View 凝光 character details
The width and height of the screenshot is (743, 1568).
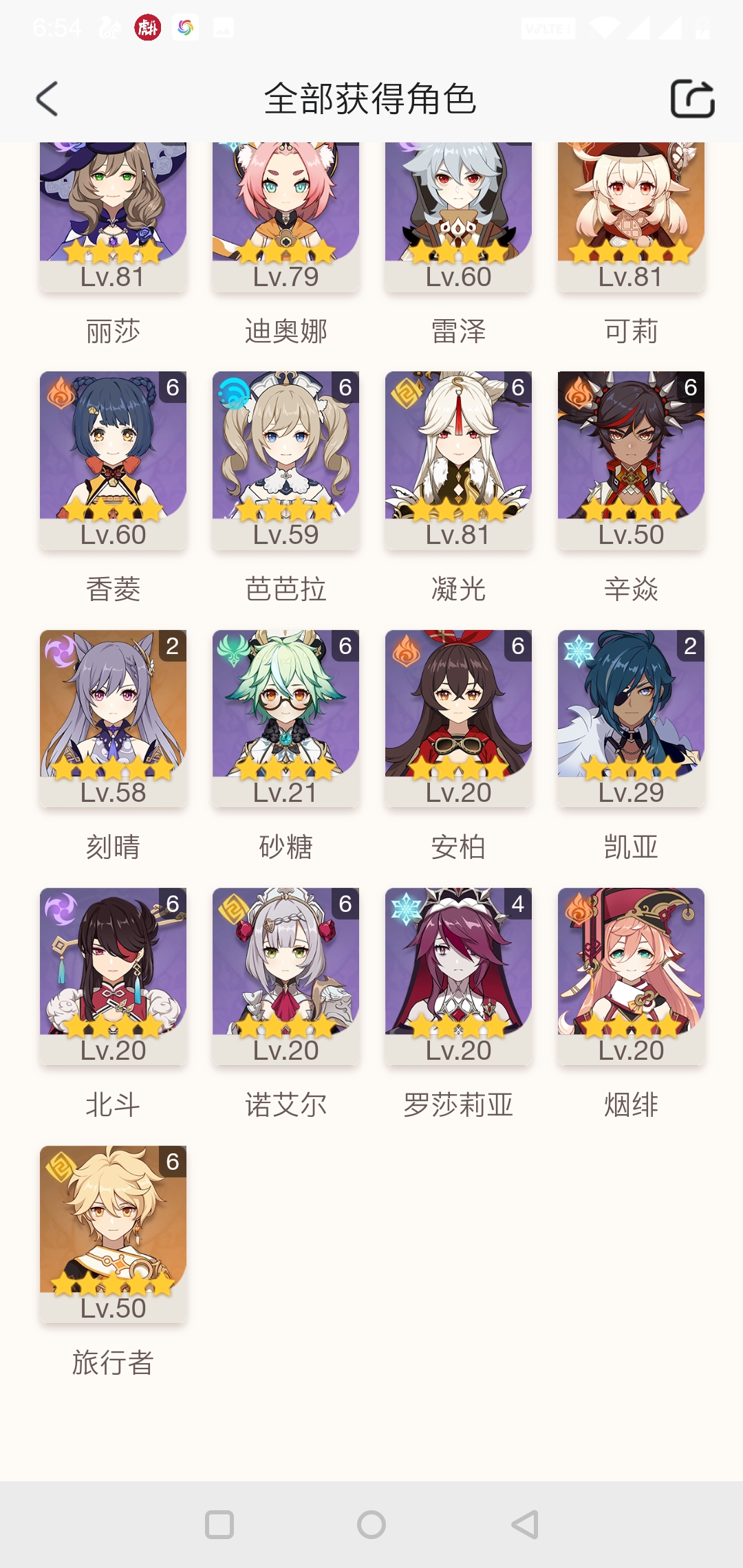point(458,459)
